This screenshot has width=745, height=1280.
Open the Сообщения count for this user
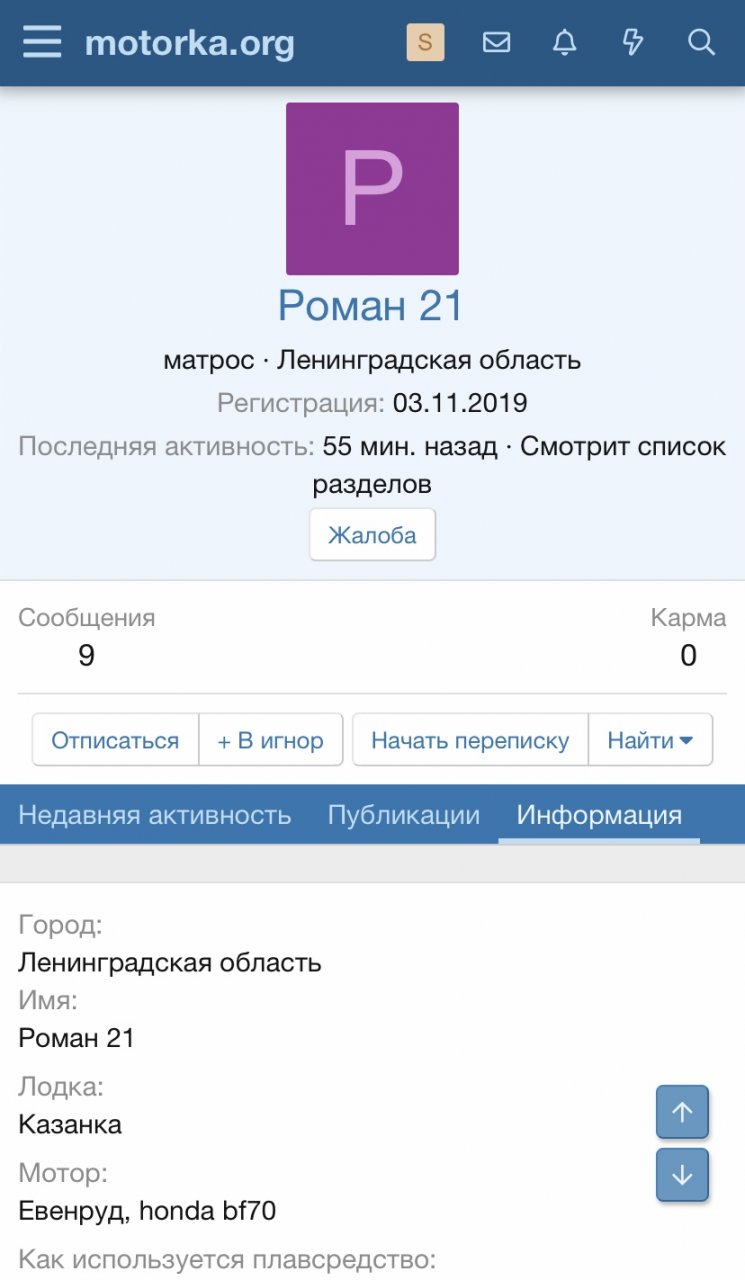tap(87, 655)
